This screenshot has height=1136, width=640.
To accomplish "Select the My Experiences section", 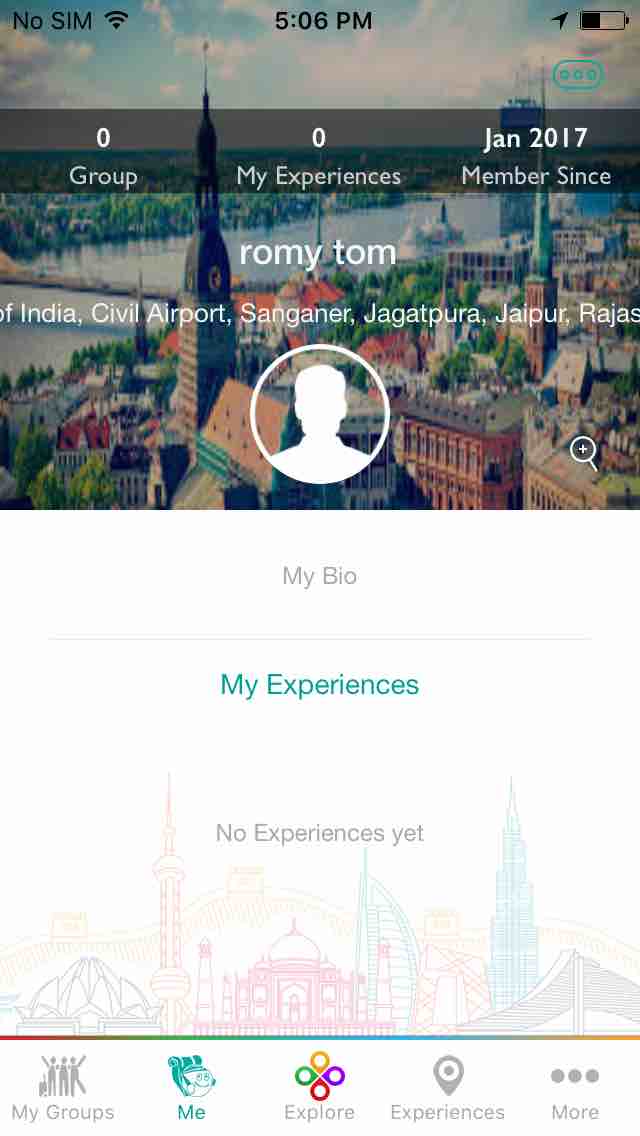I will 320,685.
